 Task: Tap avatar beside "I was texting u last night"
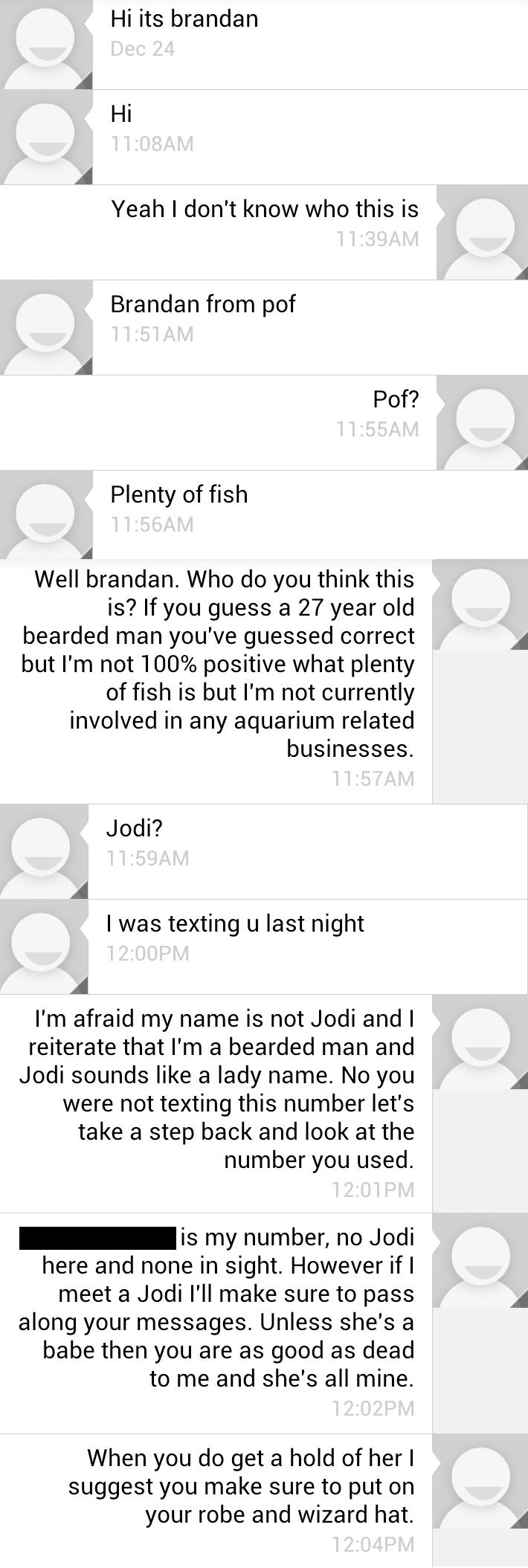[x=44, y=946]
